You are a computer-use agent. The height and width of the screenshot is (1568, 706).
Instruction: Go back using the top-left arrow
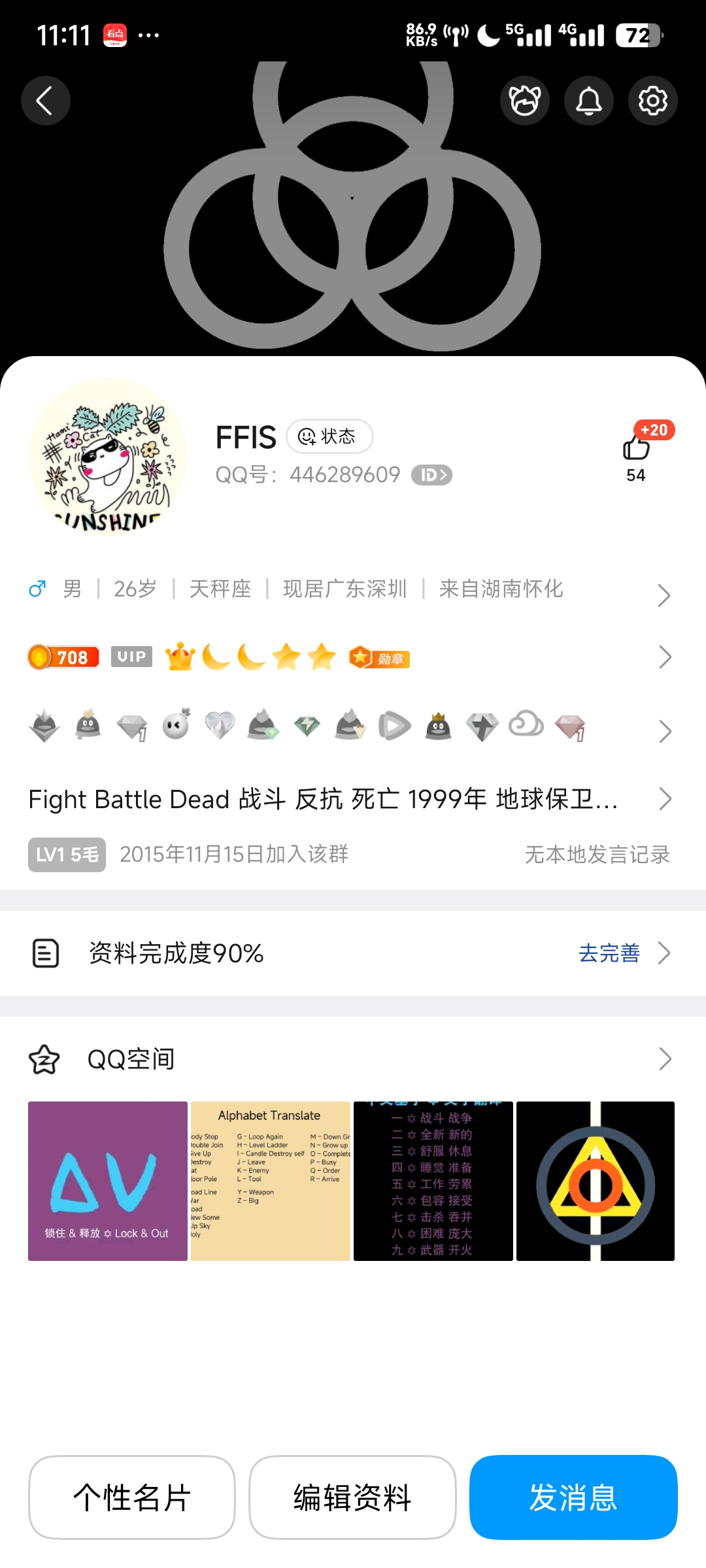tap(45, 101)
